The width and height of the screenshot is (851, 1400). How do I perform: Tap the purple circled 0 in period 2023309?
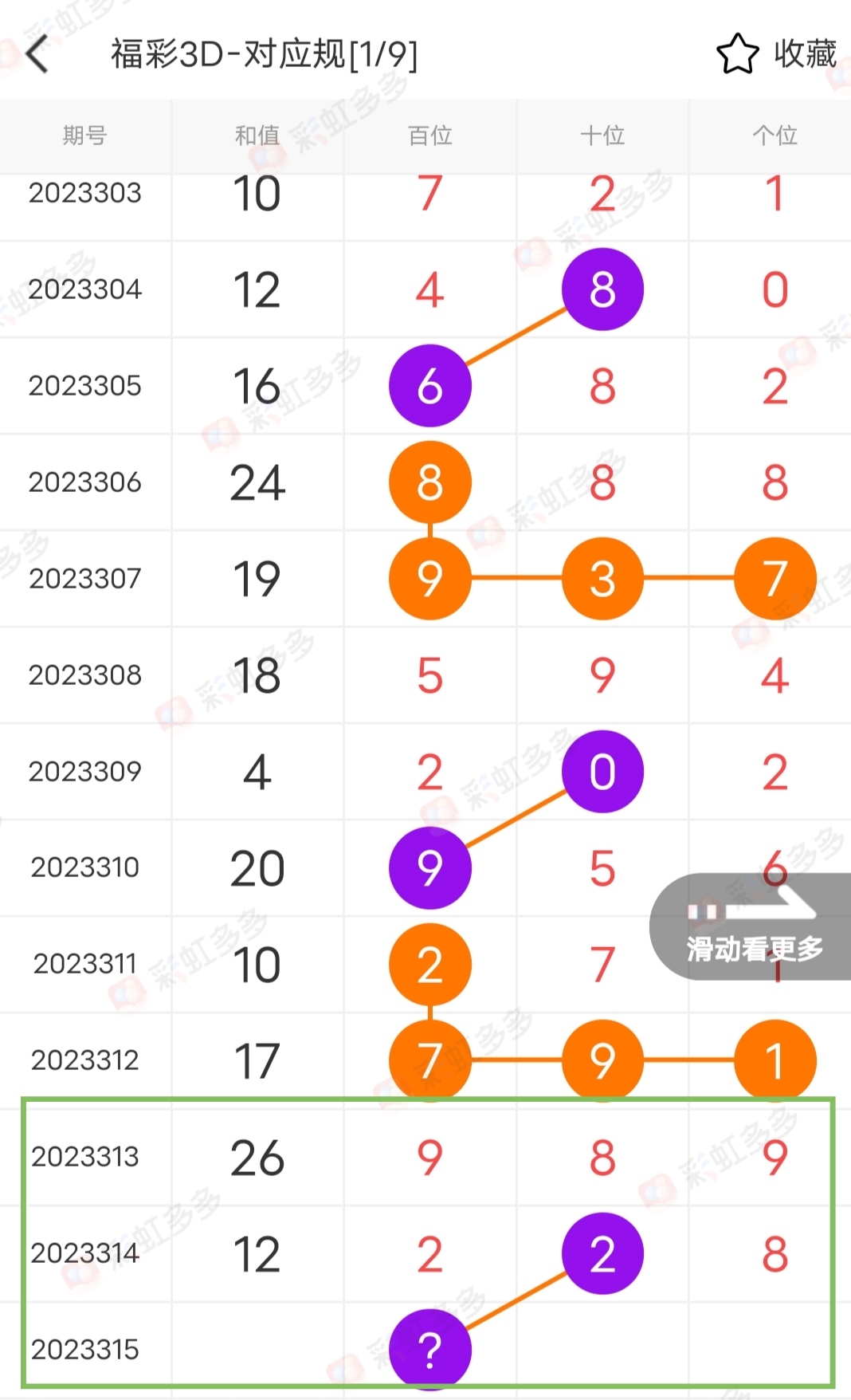602,771
